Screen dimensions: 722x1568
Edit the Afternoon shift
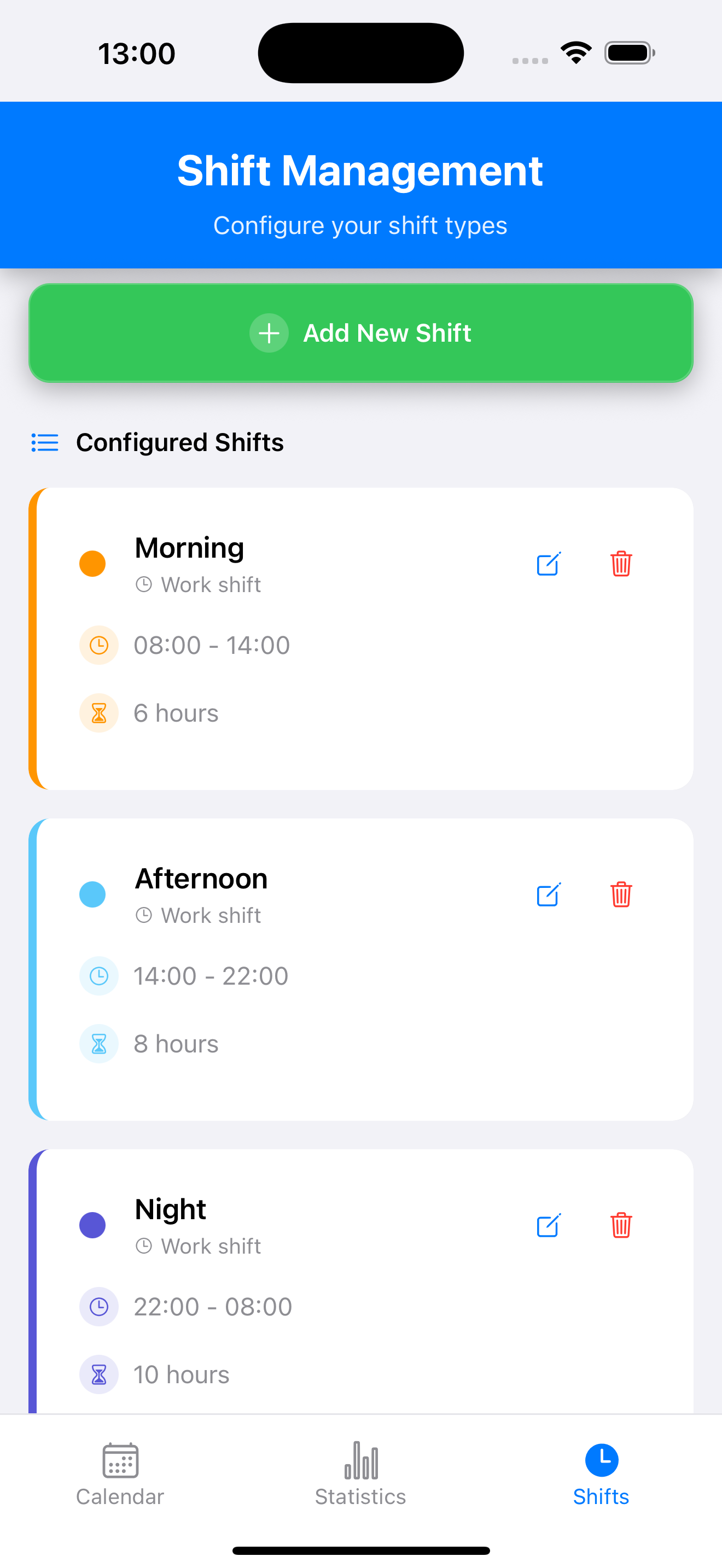(549, 894)
